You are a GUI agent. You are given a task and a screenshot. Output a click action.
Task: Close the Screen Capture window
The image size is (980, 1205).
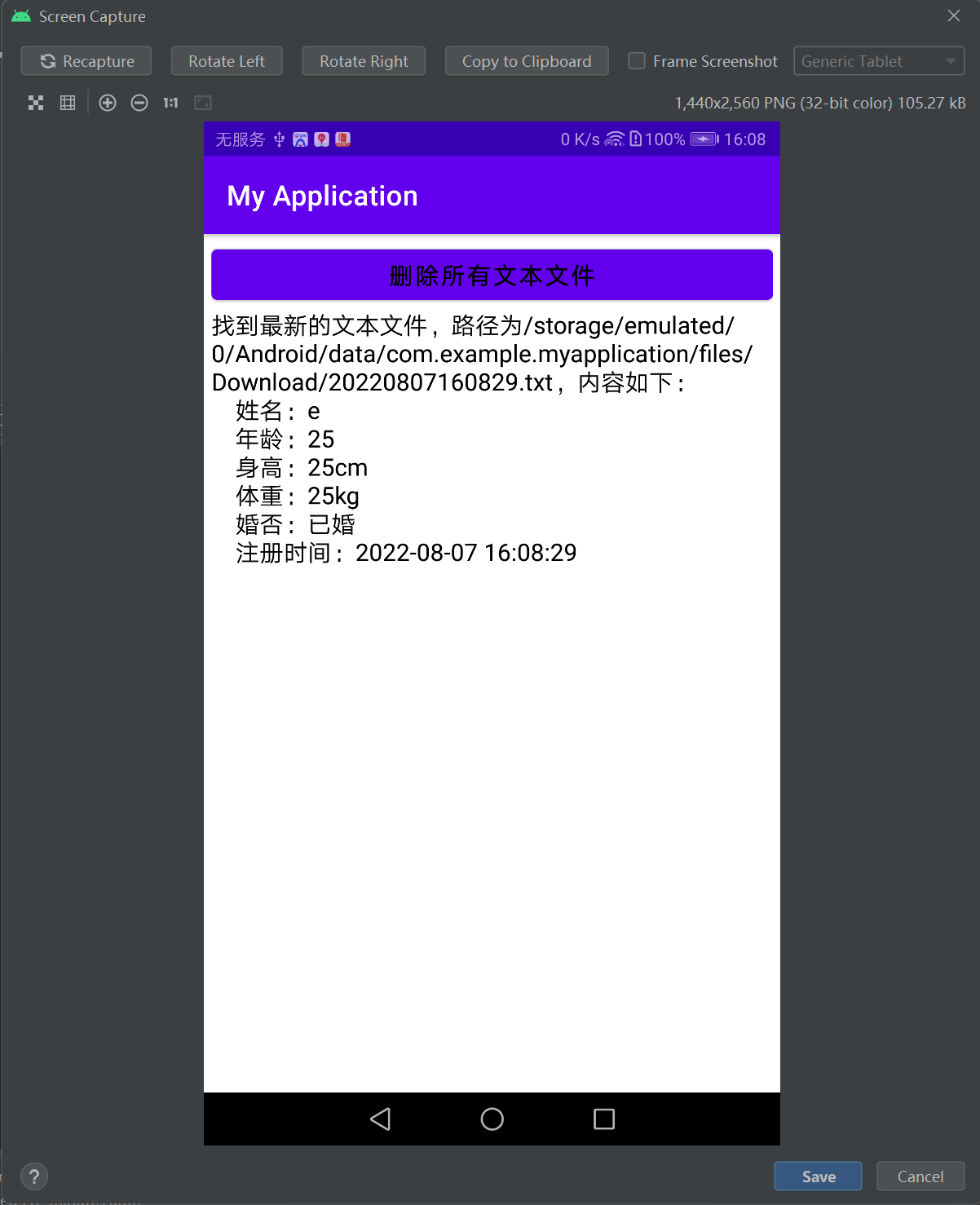[954, 15]
